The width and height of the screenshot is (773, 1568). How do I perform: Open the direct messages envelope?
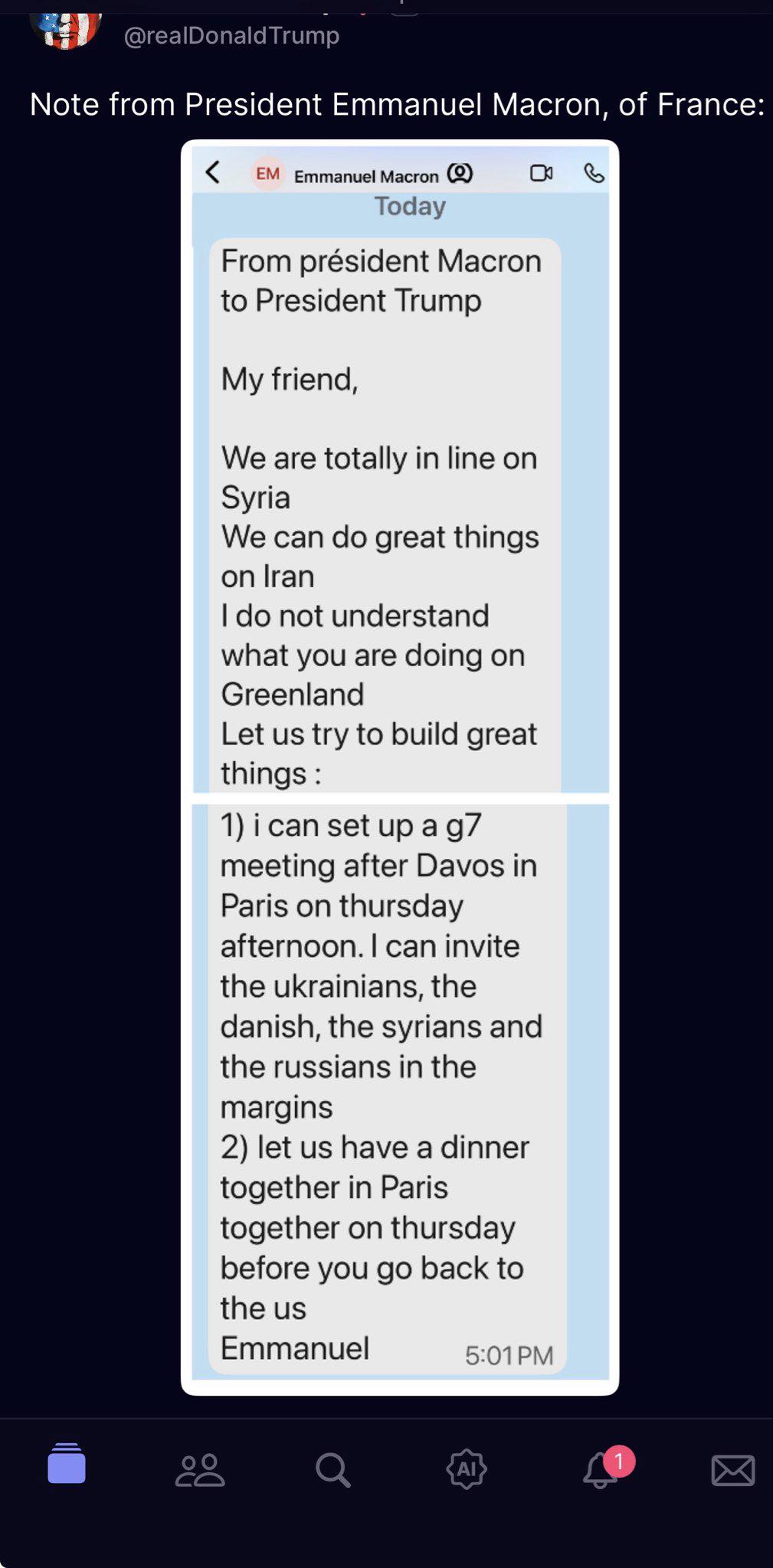click(732, 1470)
